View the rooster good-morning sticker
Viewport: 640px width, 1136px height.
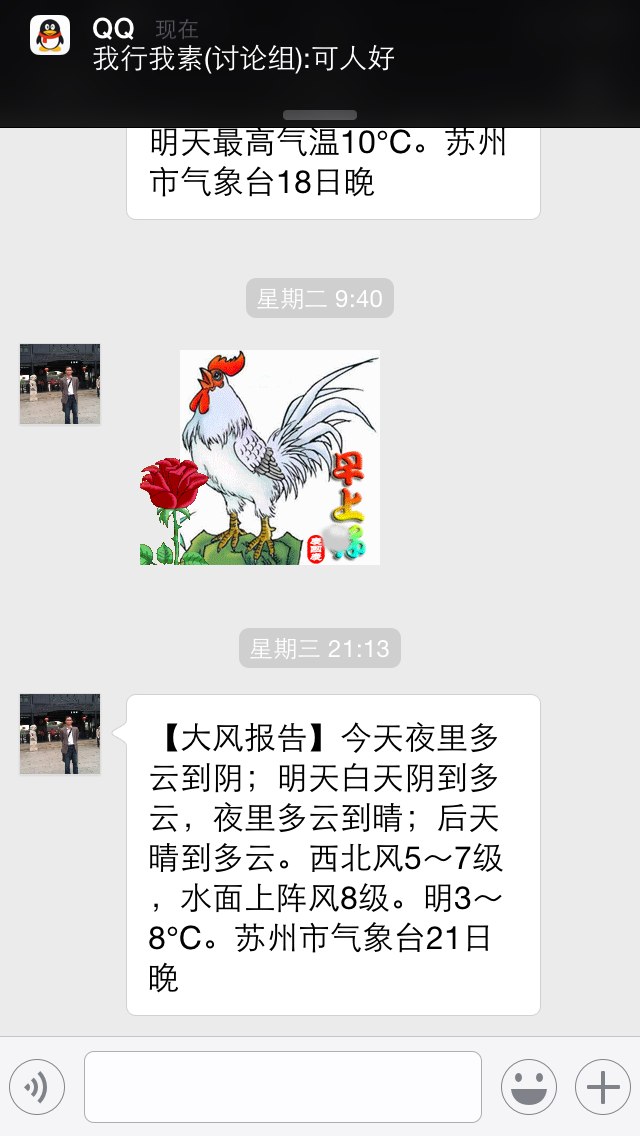coord(259,458)
